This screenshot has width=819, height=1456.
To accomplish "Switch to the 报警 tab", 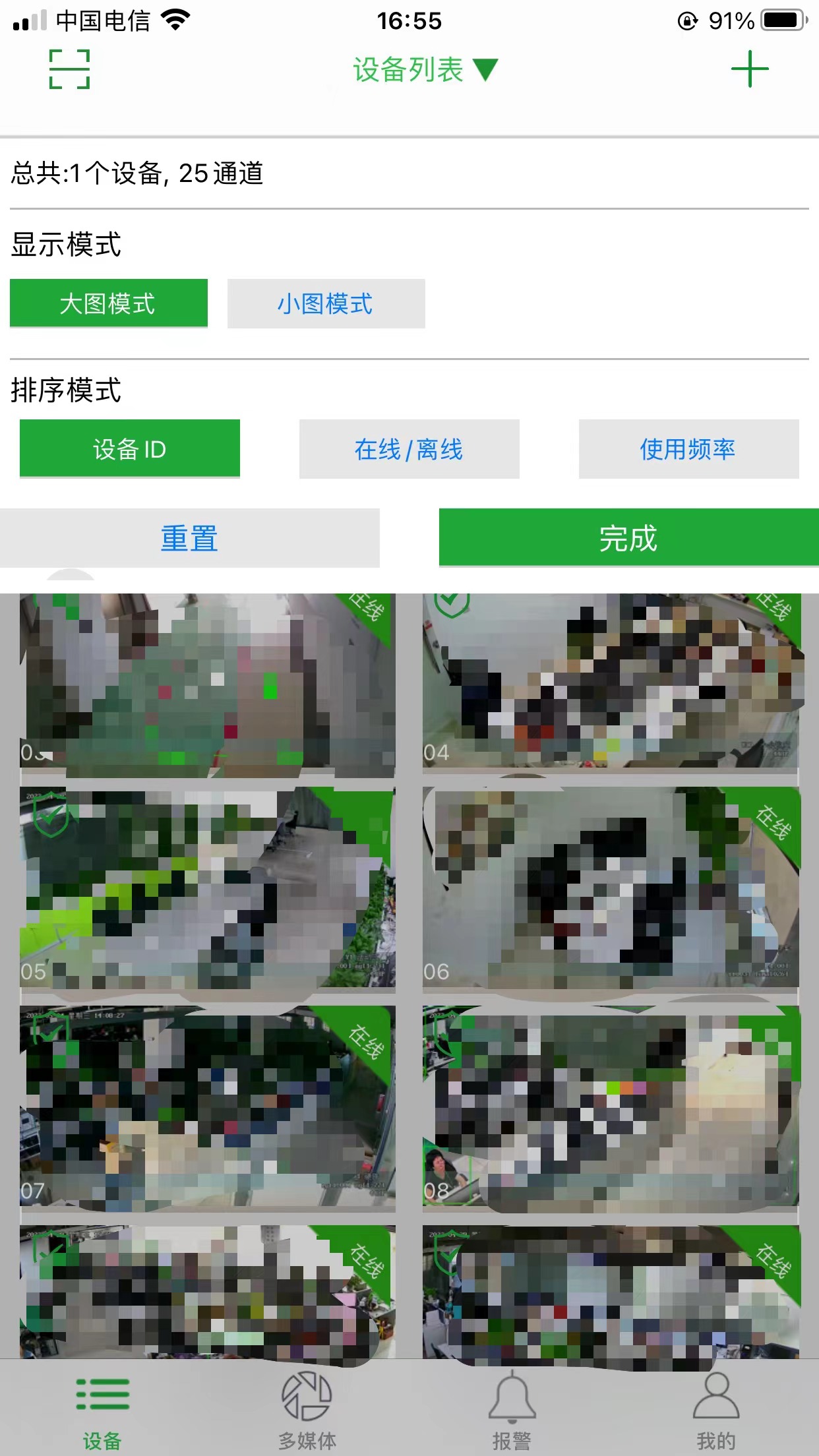I will (512, 1410).
